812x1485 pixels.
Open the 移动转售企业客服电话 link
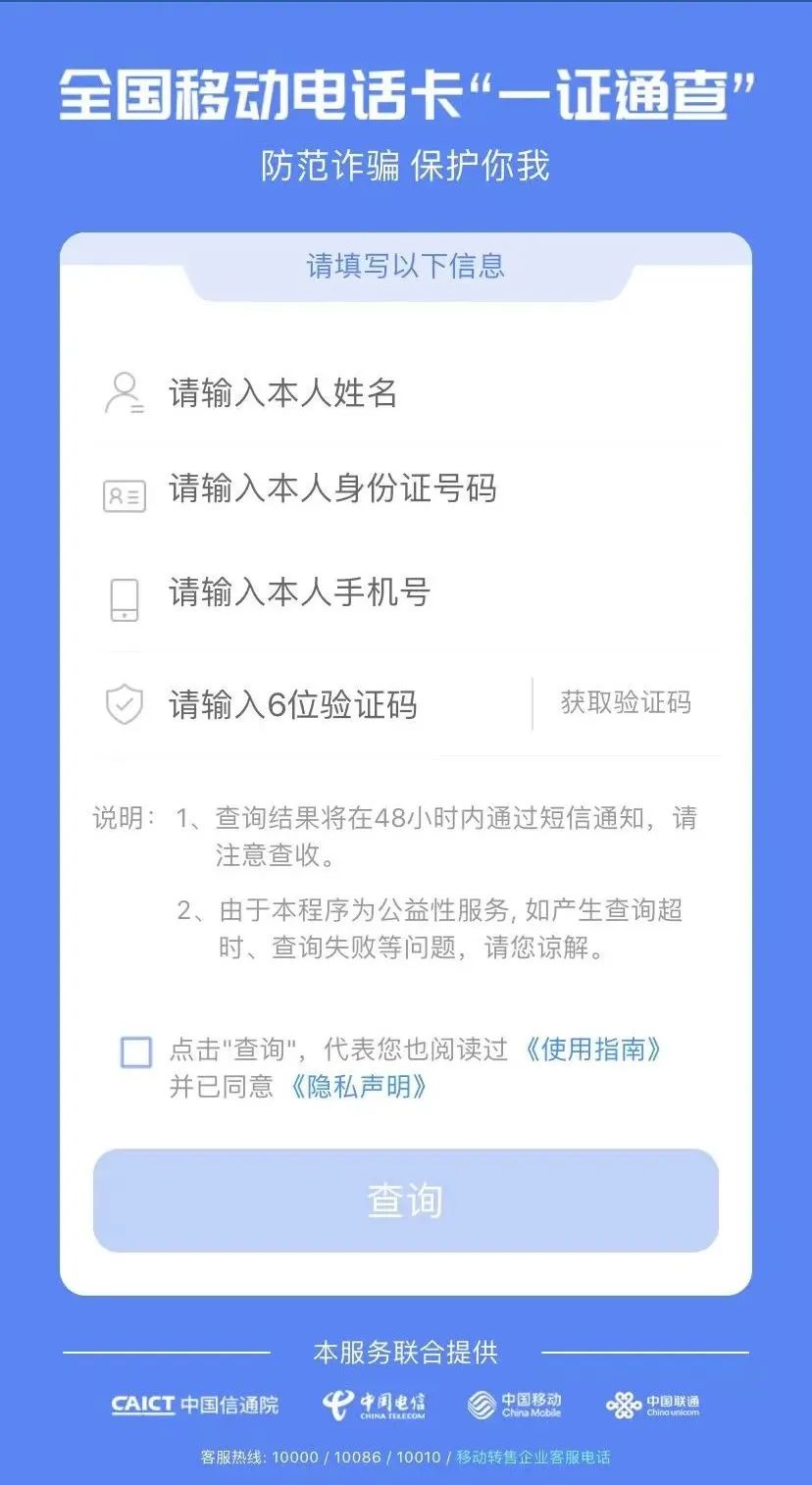(533, 1458)
